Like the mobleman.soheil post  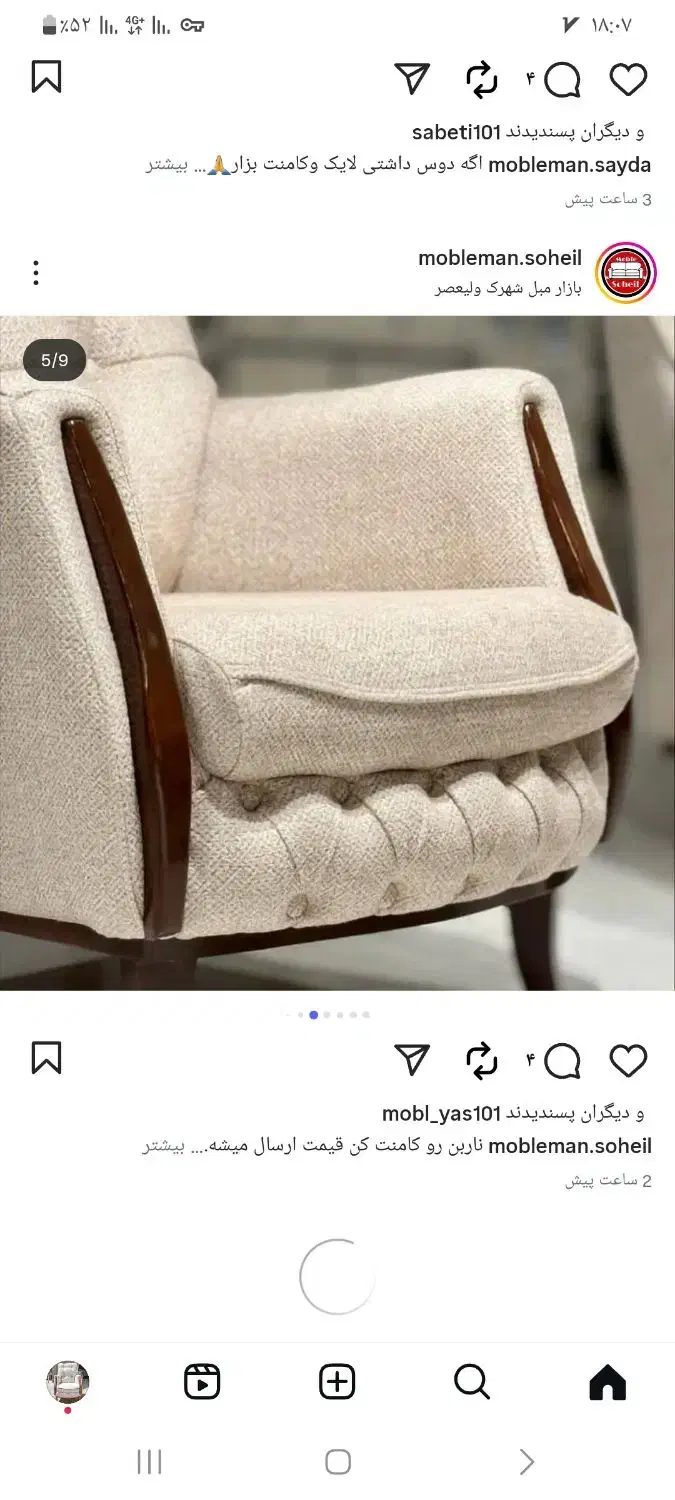[x=628, y=1060]
